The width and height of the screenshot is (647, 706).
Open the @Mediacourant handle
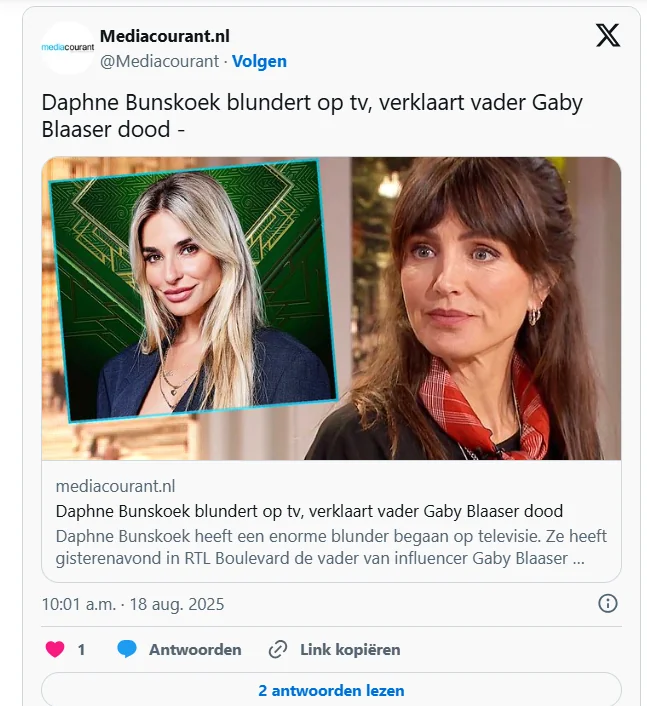point(159,61)
